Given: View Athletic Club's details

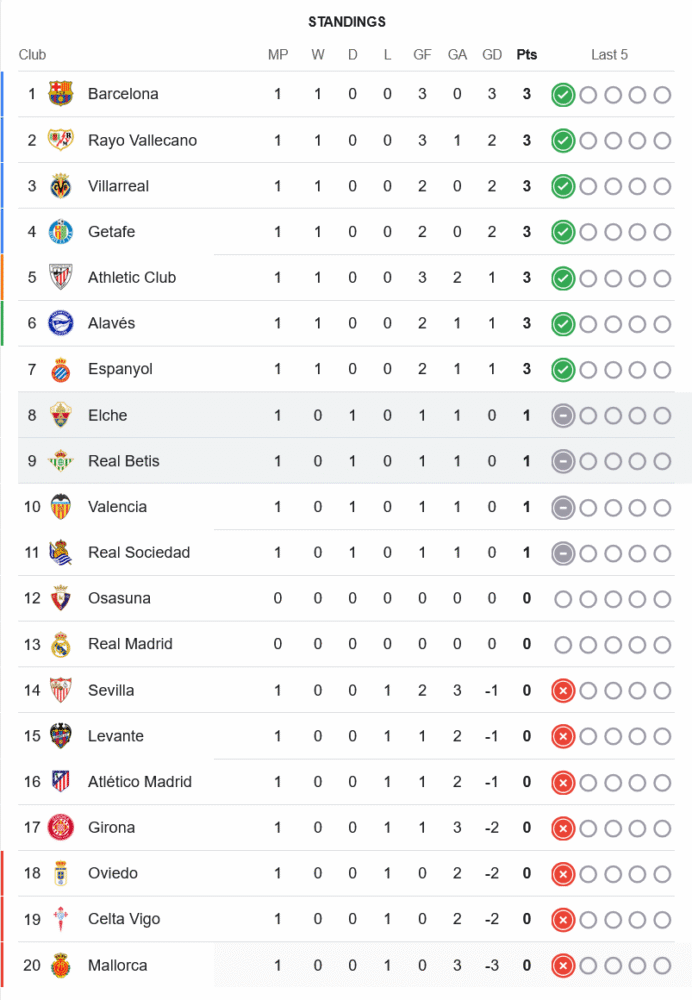Looking at the screenshot, I should click(x=132, y=278).
